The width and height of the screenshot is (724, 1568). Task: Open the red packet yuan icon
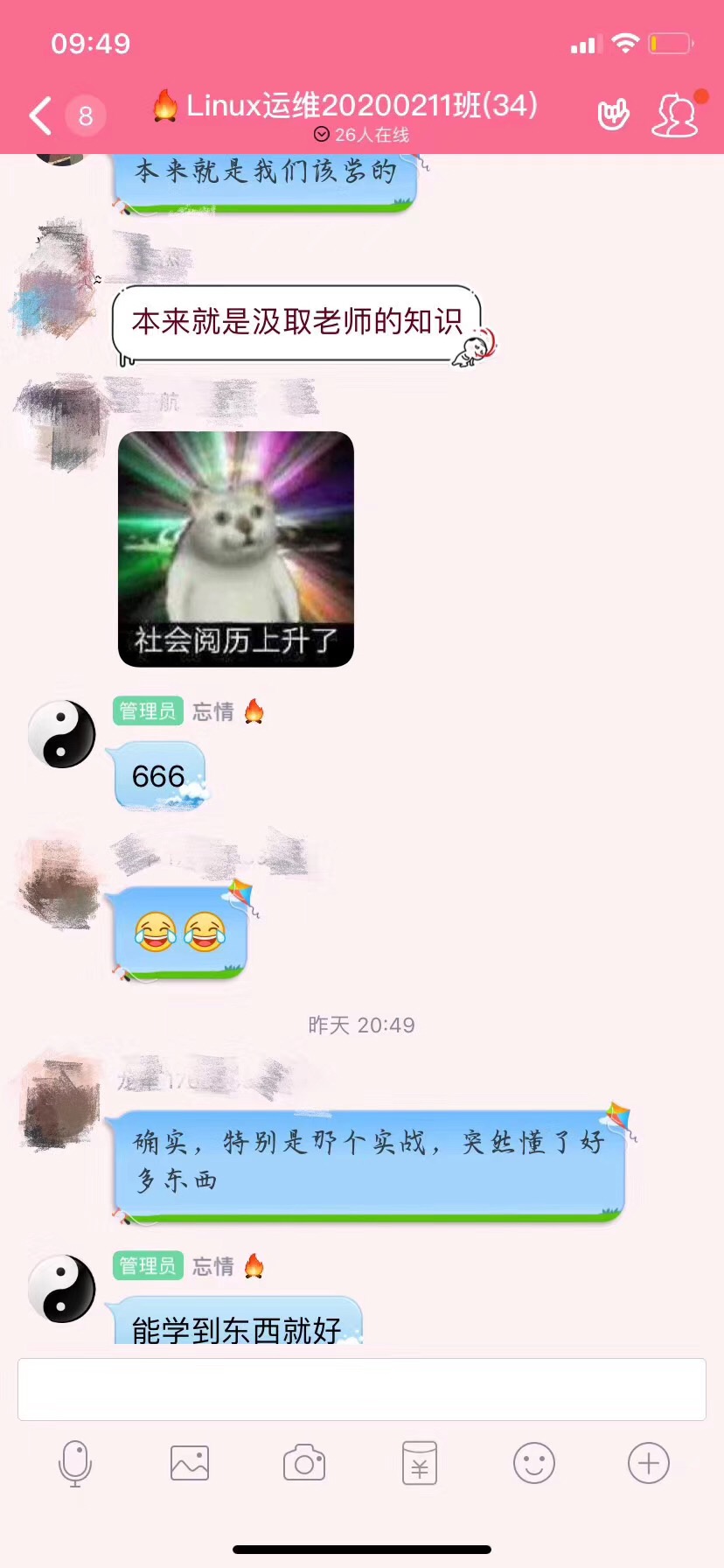click(x=420, y=1463)
